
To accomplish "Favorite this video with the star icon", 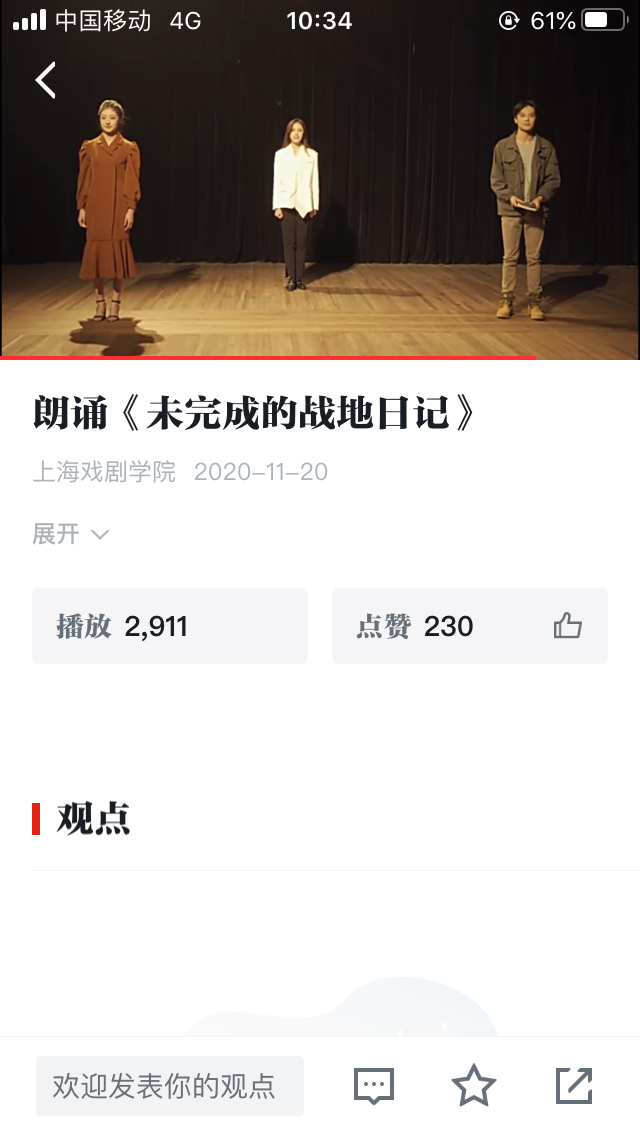I will pyautogui.click(x=473, y=1086).
